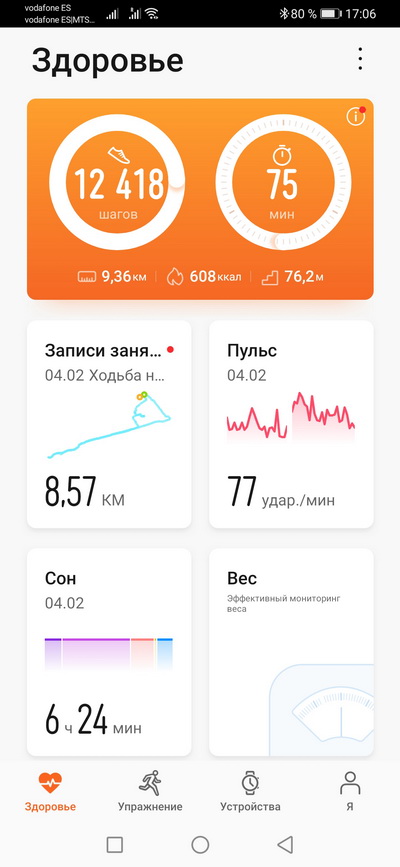Open the three-dot overflow menu
Image resolution: width=400 pixels, height=867 pixels.
(x=360, y=59)
